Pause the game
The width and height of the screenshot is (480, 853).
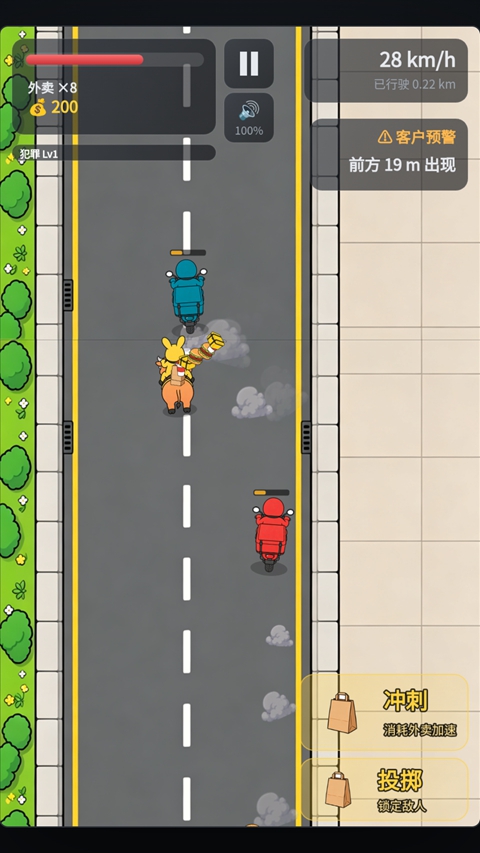click(x=249, y=64)
